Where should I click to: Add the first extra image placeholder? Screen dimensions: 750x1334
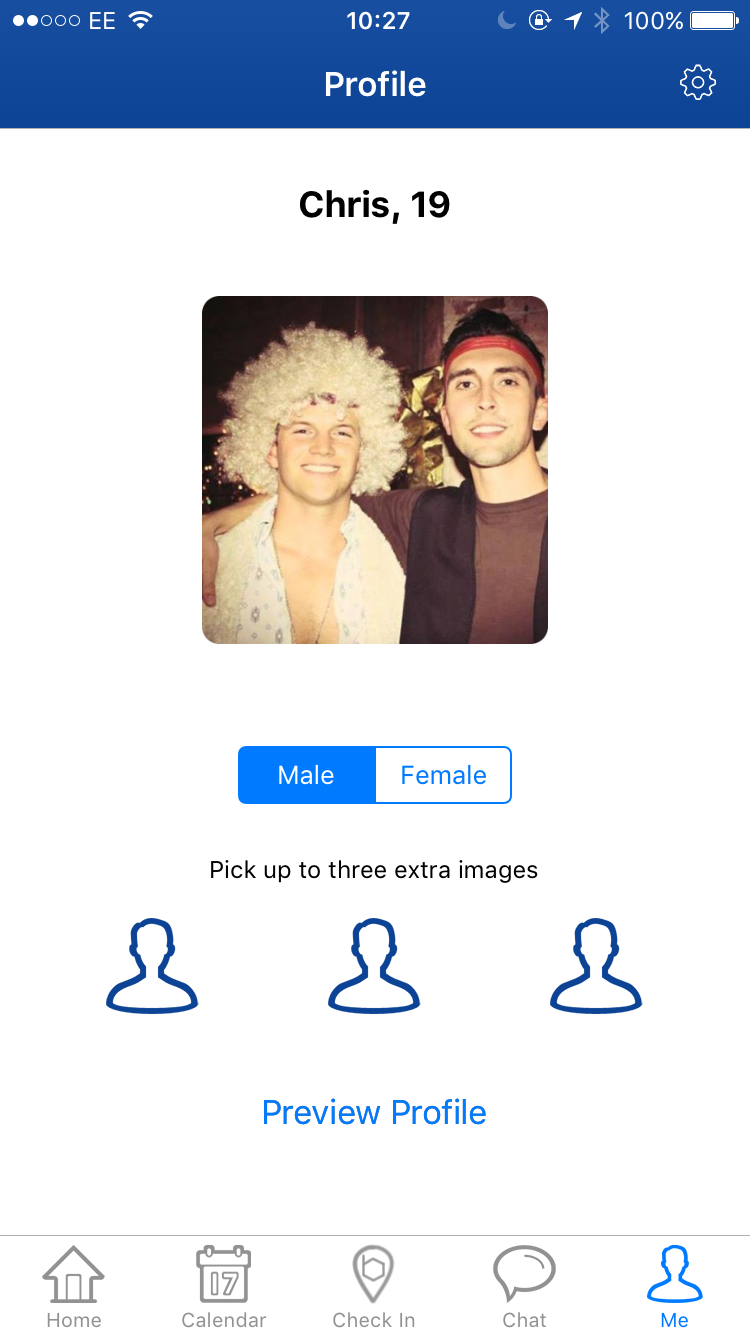click(x=152, y=966)
